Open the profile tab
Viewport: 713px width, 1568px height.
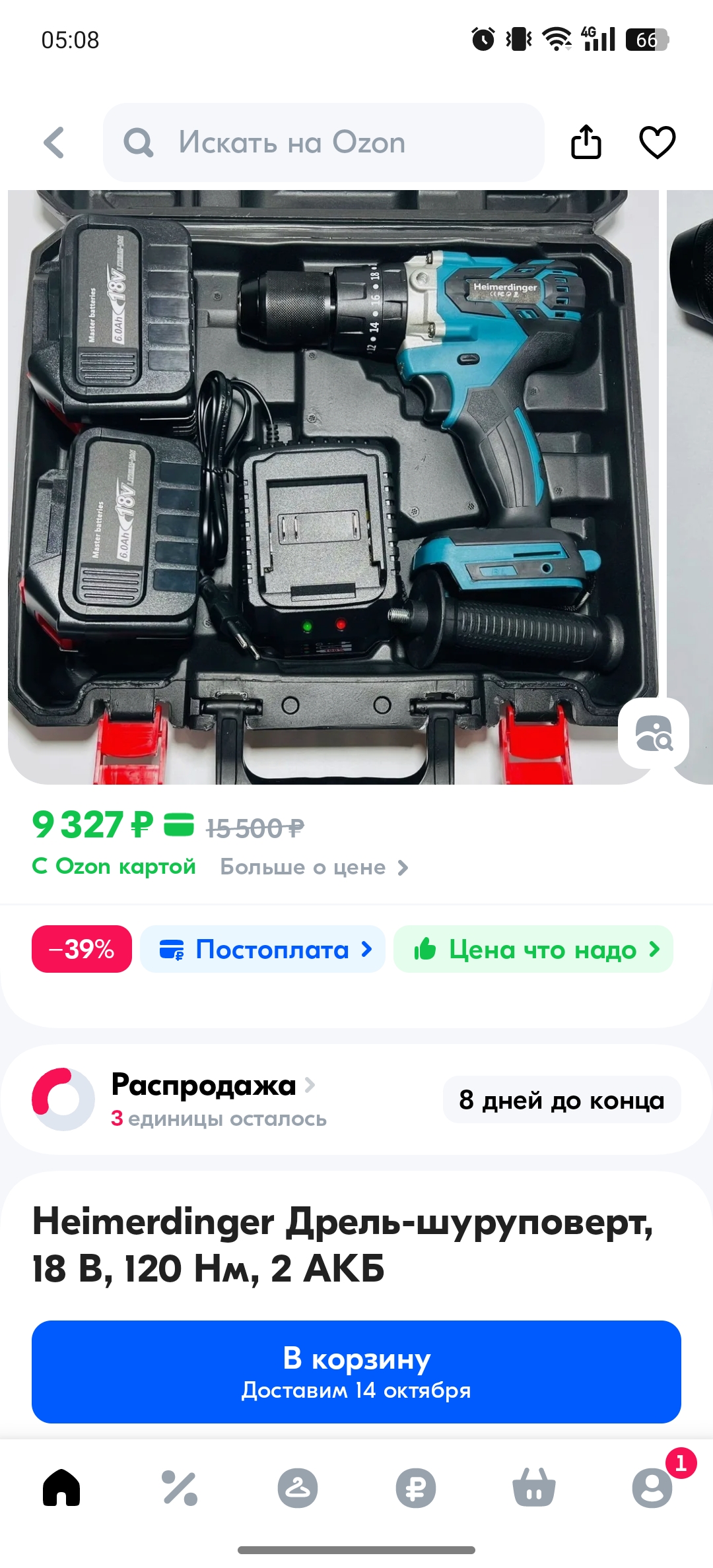(x=652, y=1488)
